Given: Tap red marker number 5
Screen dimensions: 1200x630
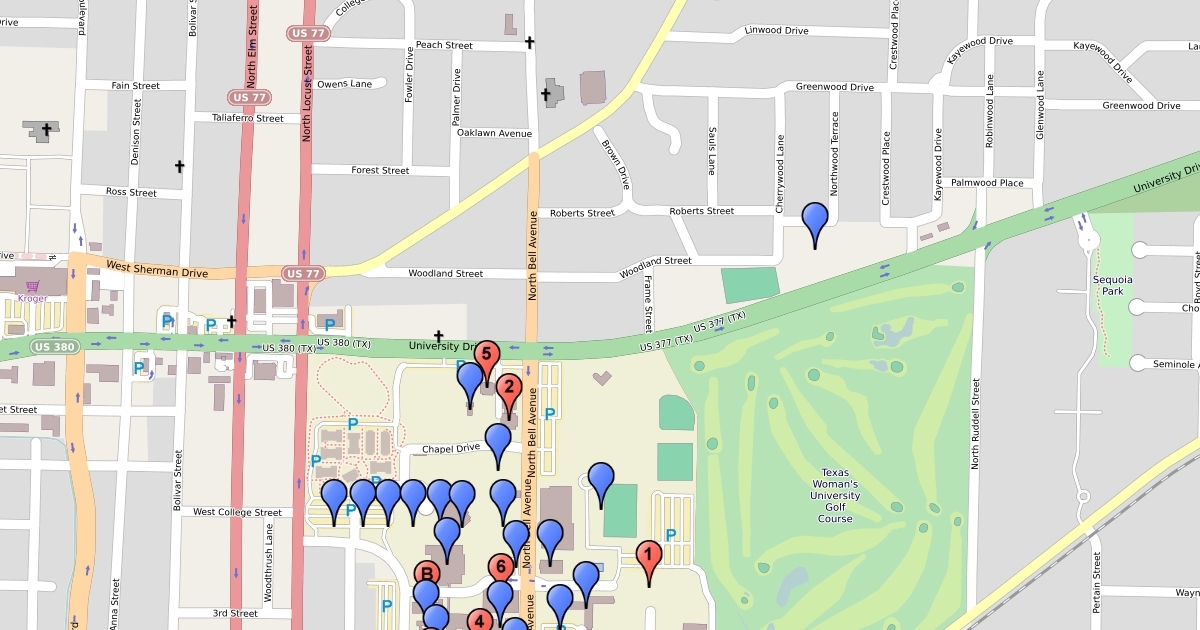Looking at the screenshot, I should click(487, 354).
